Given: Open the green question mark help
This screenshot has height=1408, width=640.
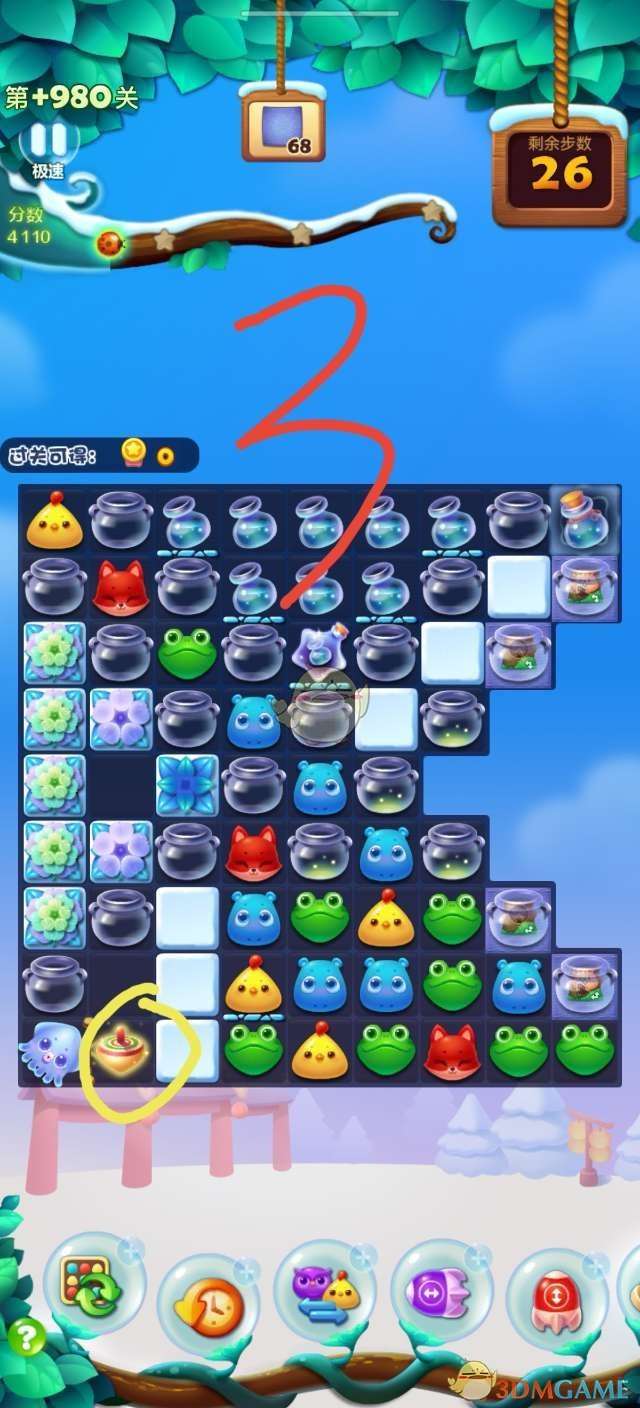Looking at the screenshot, I should click(x=27, y=1337).
